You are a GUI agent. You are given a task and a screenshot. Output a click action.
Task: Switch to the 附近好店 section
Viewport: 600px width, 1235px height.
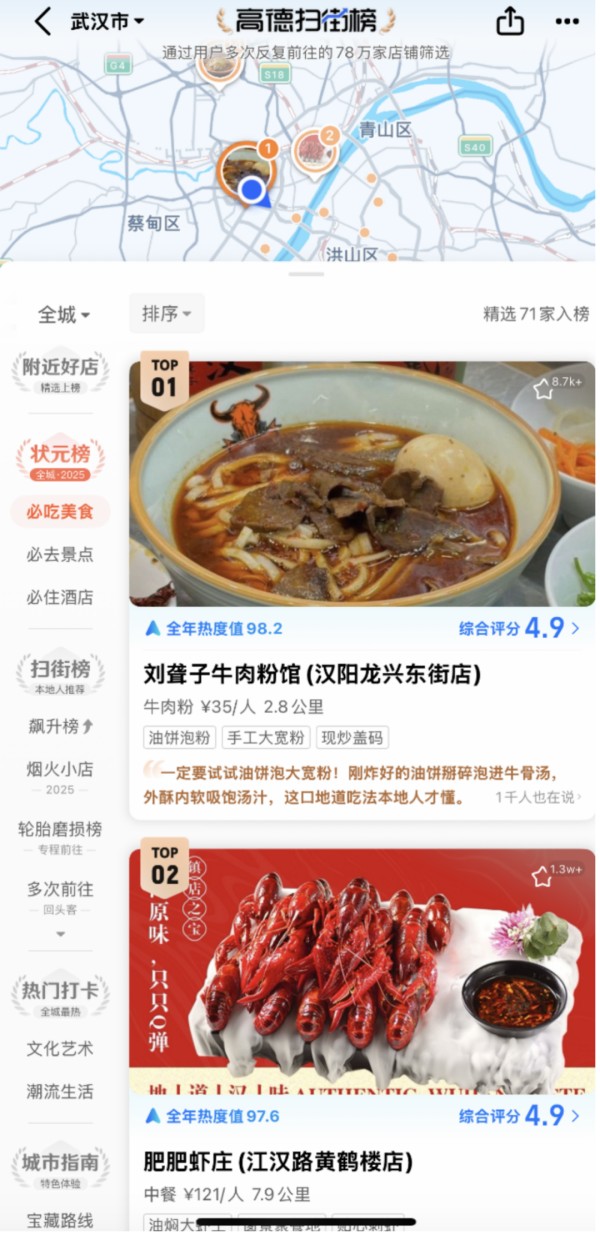60,372
